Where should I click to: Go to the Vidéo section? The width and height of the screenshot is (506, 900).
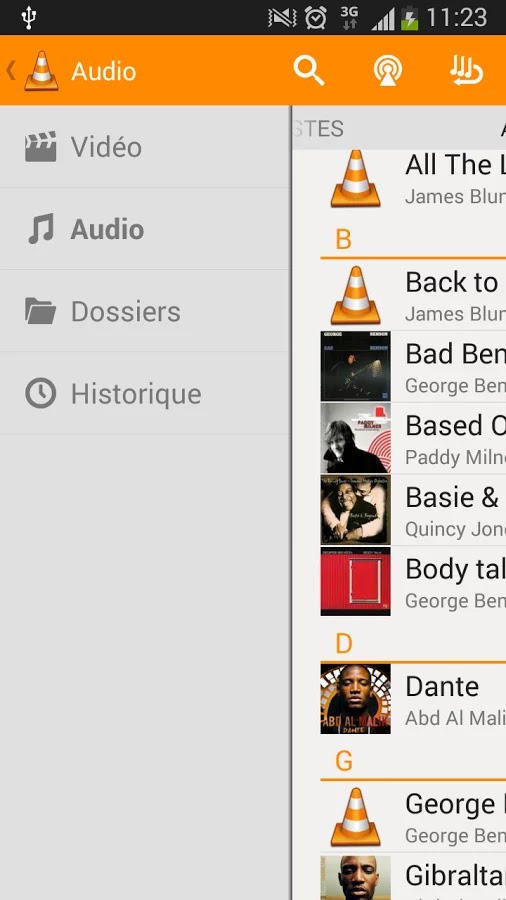(145, 146)
